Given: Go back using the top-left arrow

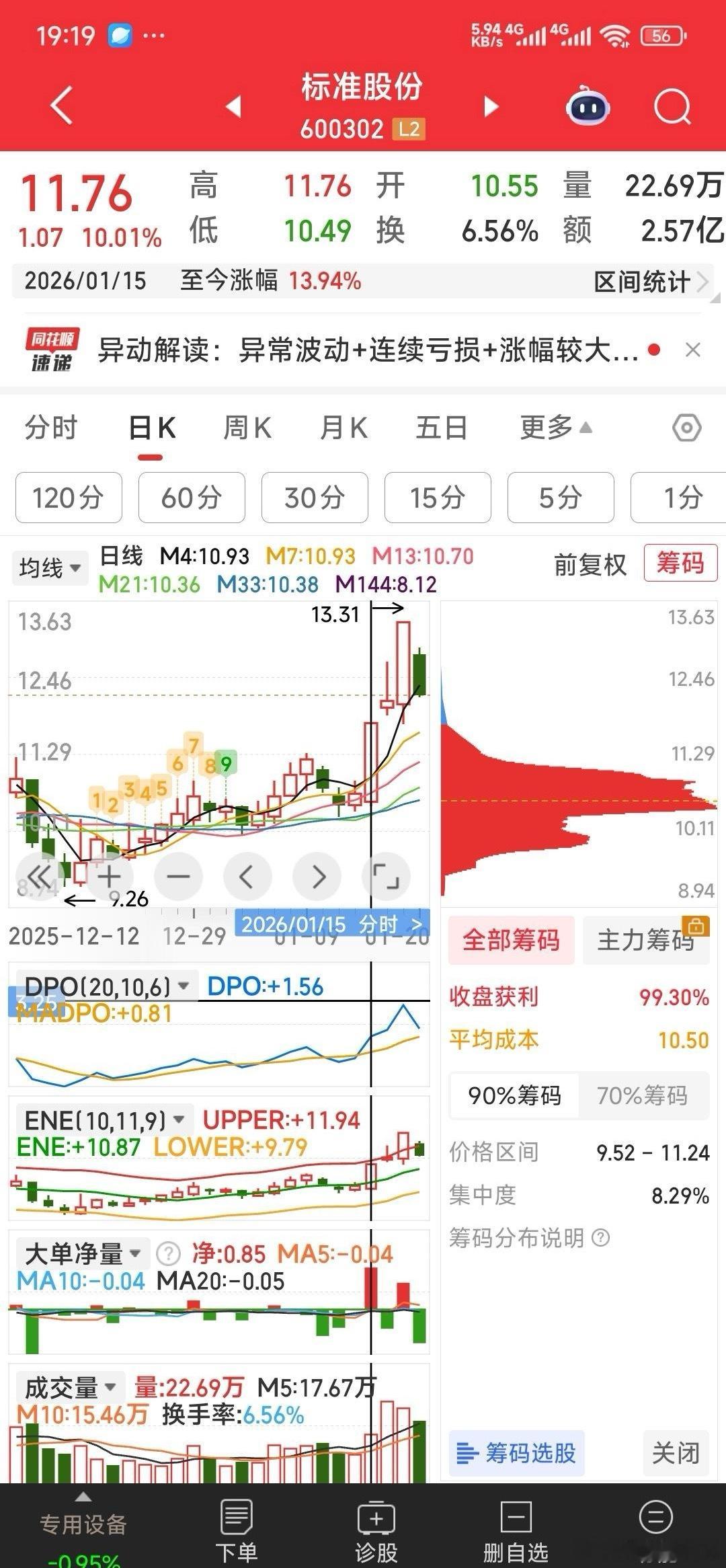Looking at the screenshot, I should pyautogui.click(x=61, y=106).
